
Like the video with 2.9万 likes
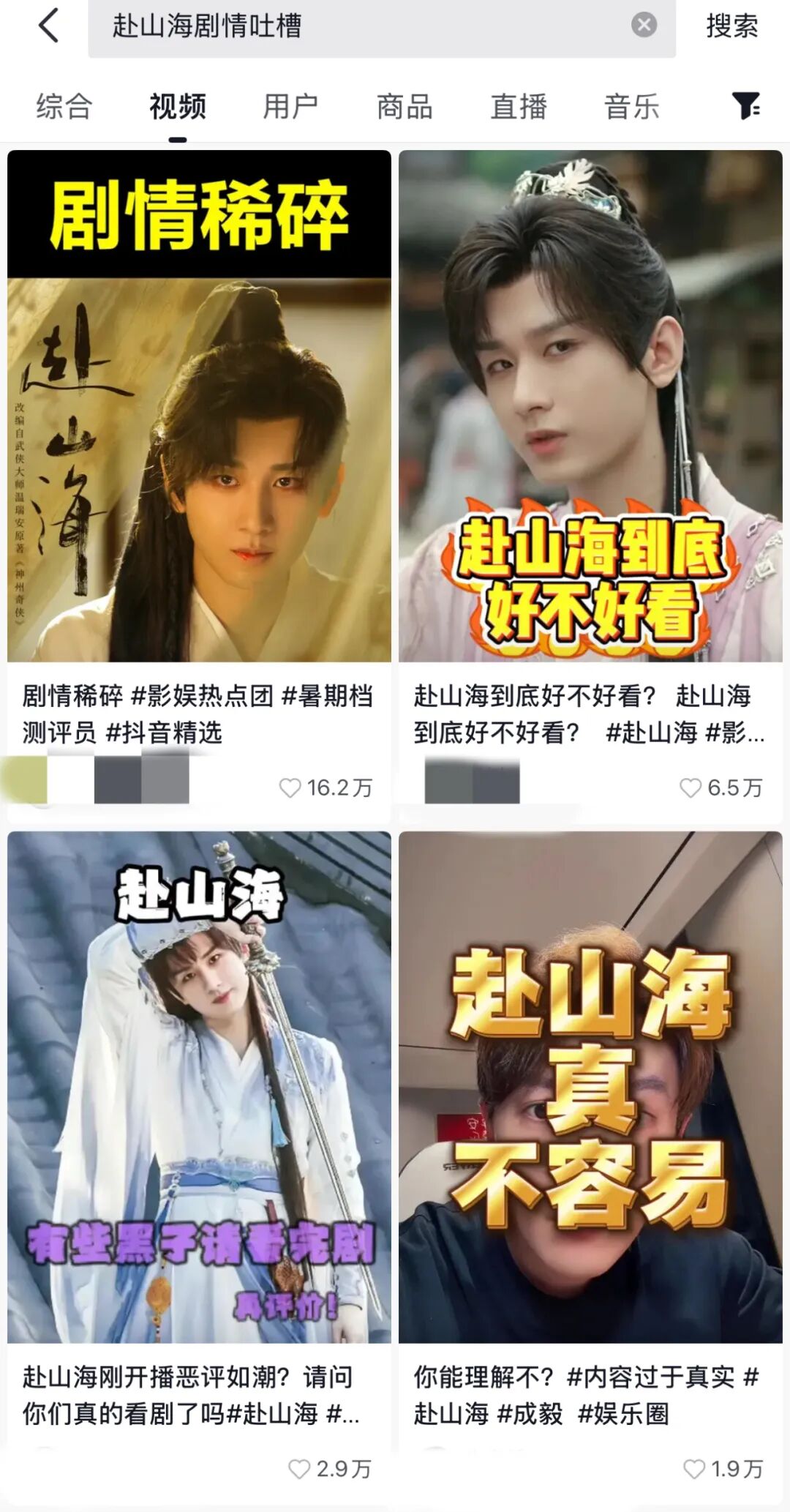299,1469
